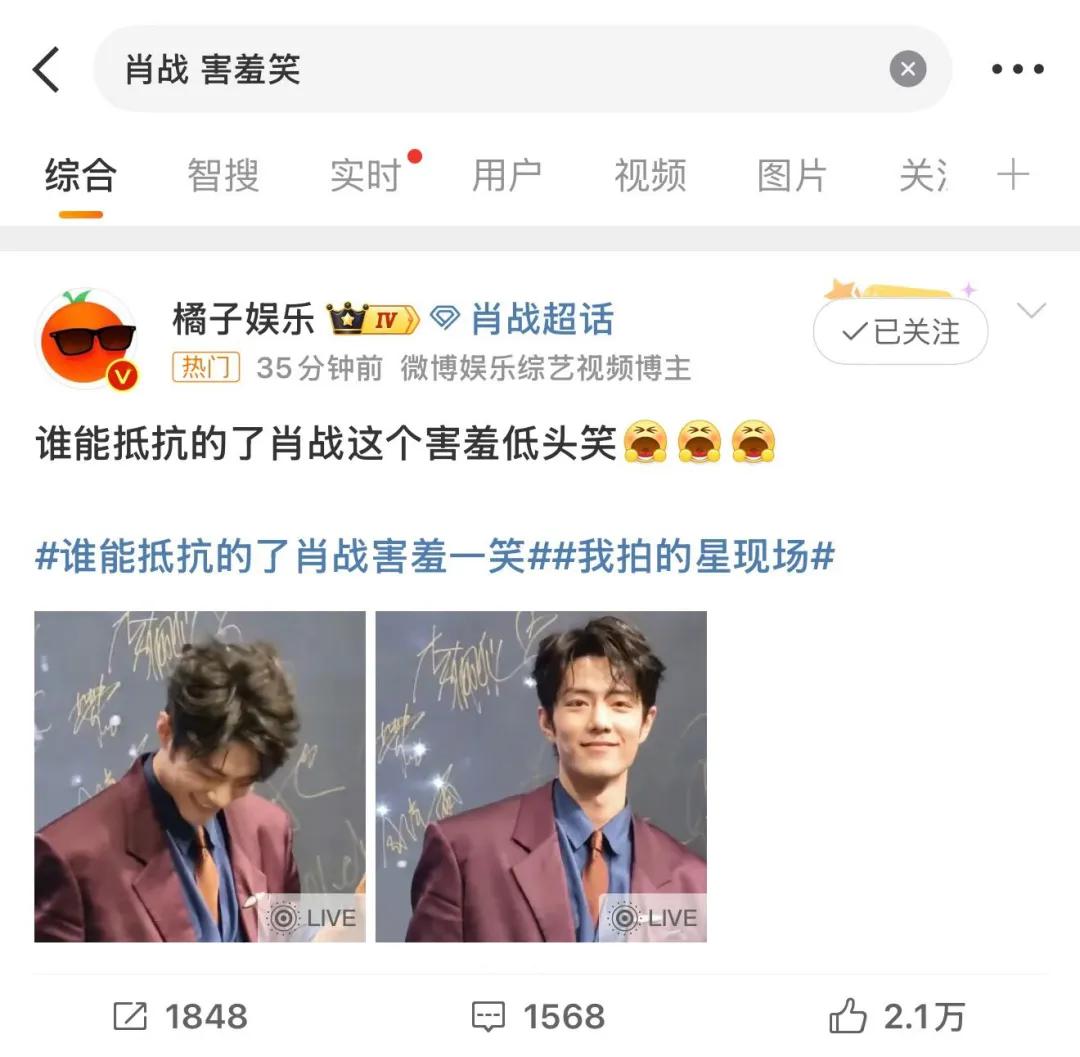Switch to the 实时 tab

[365, 176]
